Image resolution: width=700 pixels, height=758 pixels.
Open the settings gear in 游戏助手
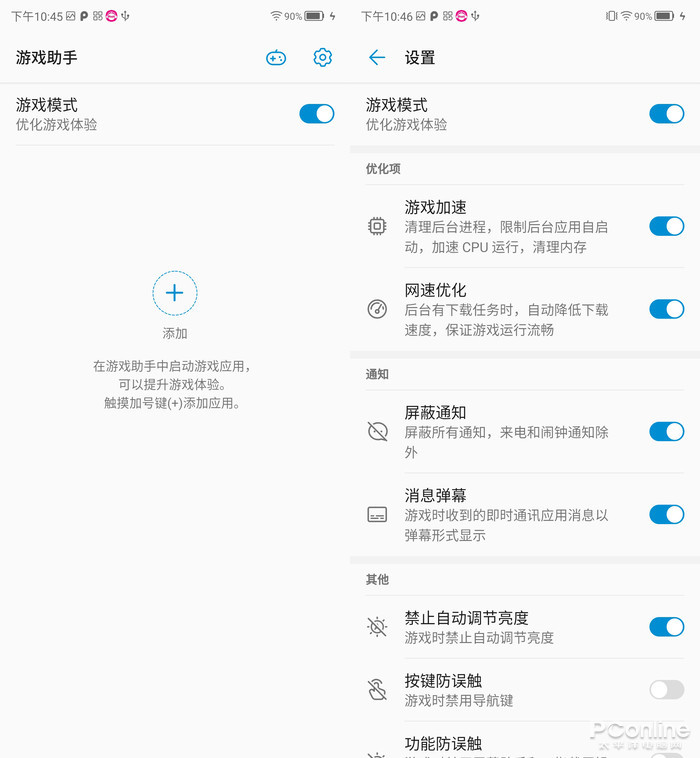322,58
